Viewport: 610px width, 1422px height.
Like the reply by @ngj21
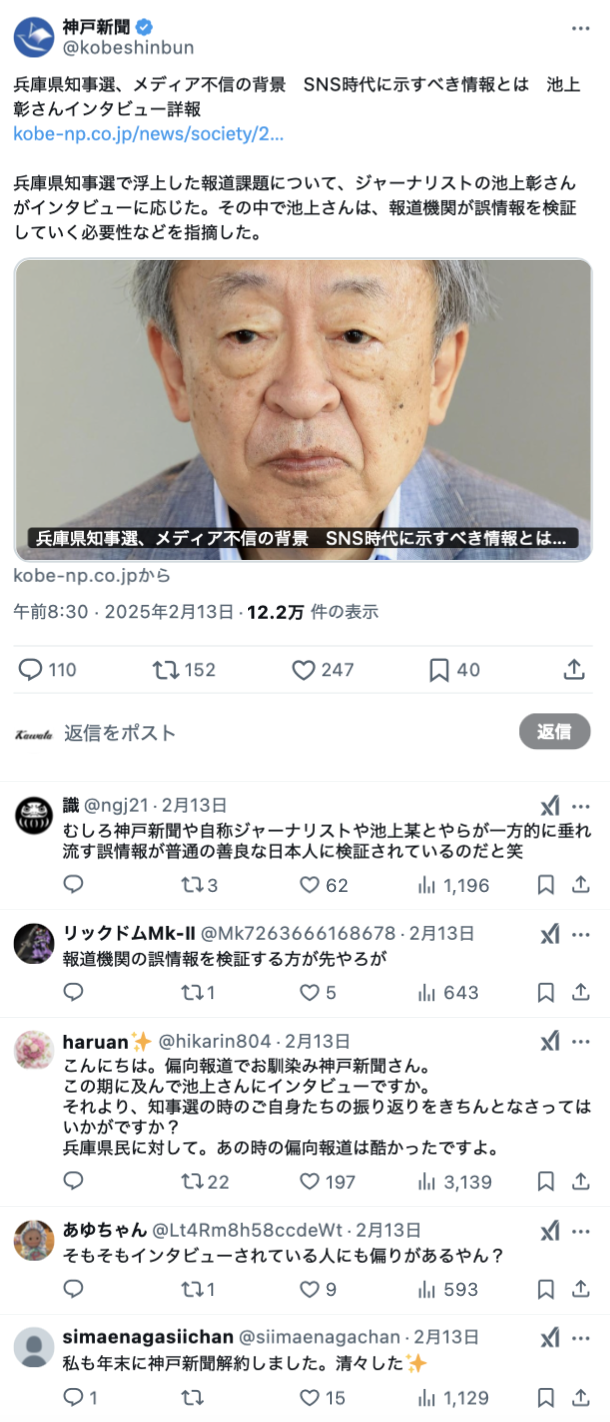click(310, 885)
